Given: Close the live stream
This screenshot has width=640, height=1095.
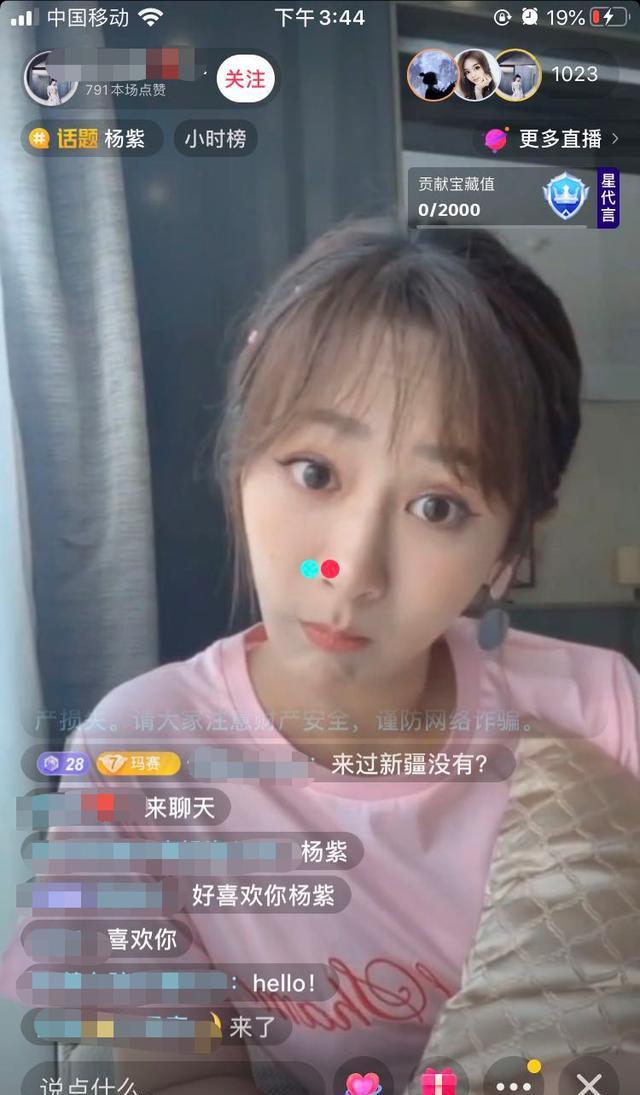Looking at the screenshot, I should [589, 1082].
